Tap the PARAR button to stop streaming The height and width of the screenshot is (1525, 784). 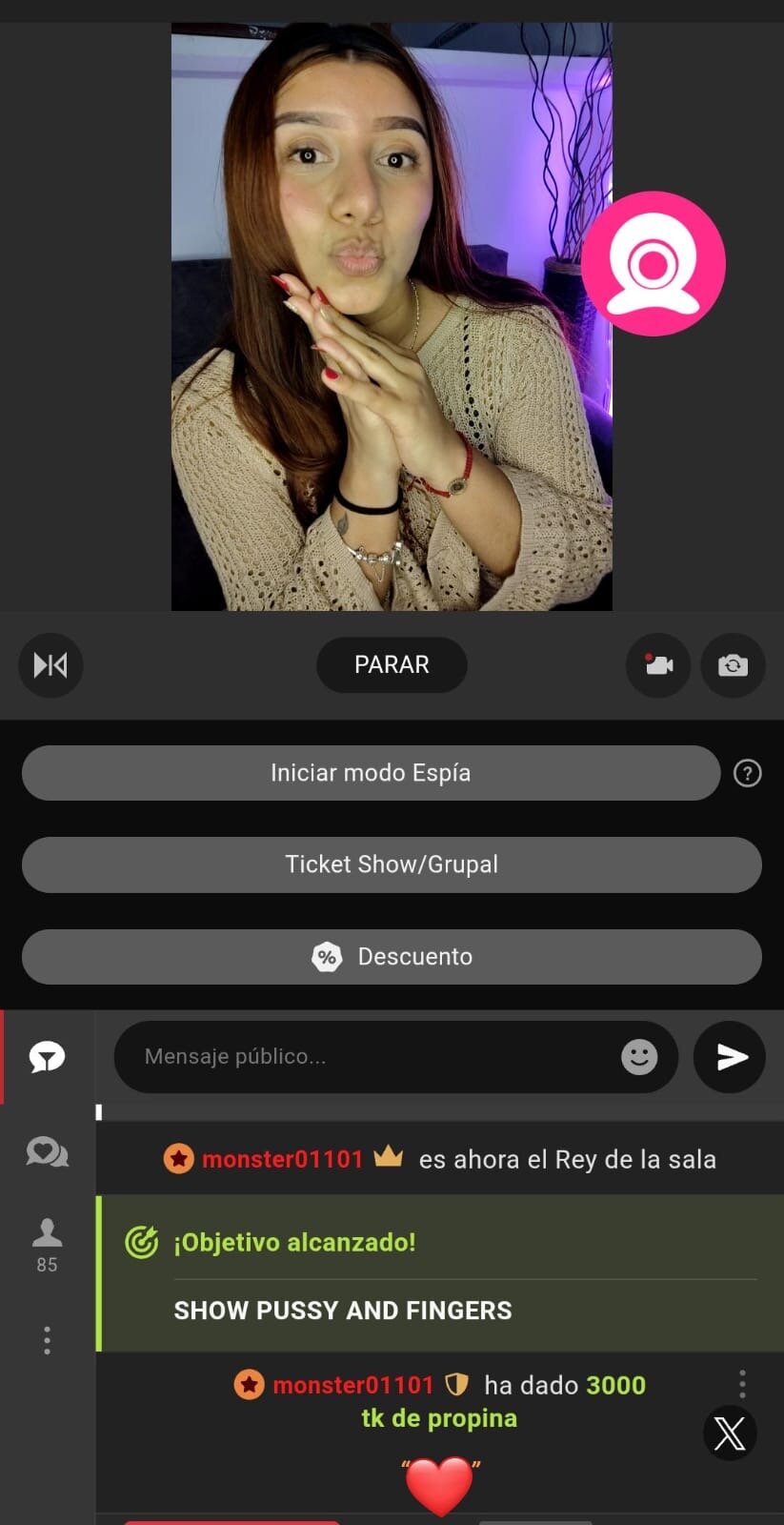pyautogui.click(x=392, y=664)
